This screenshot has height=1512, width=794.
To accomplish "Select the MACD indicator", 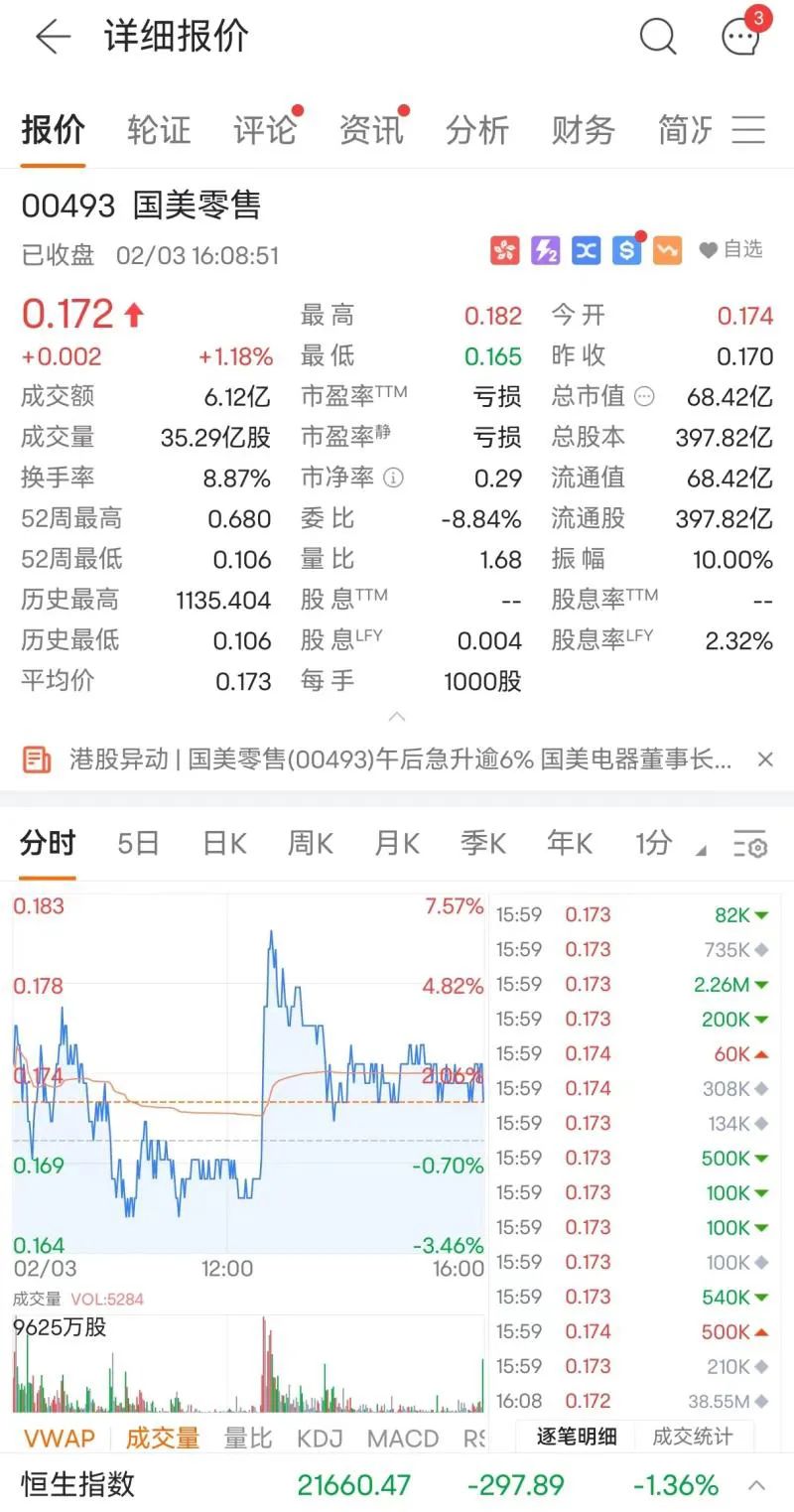I will [x=403, y=1439].
